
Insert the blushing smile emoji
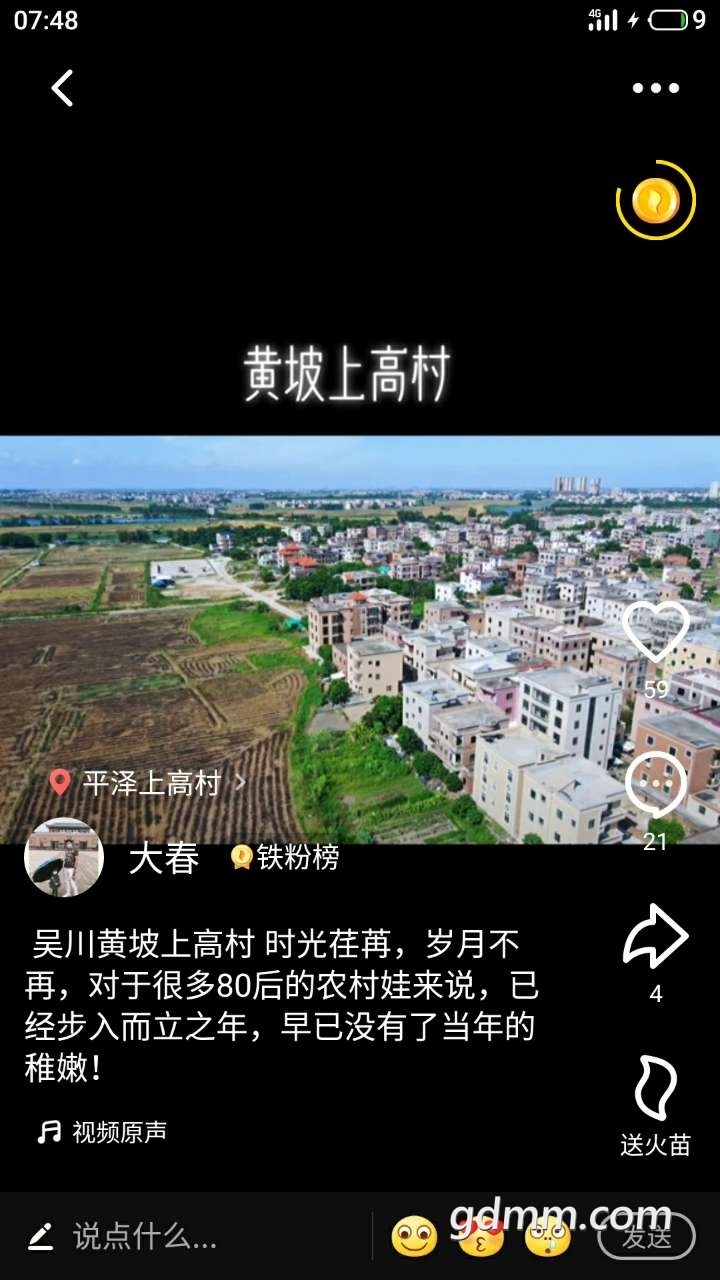(x=414, y=1237)
